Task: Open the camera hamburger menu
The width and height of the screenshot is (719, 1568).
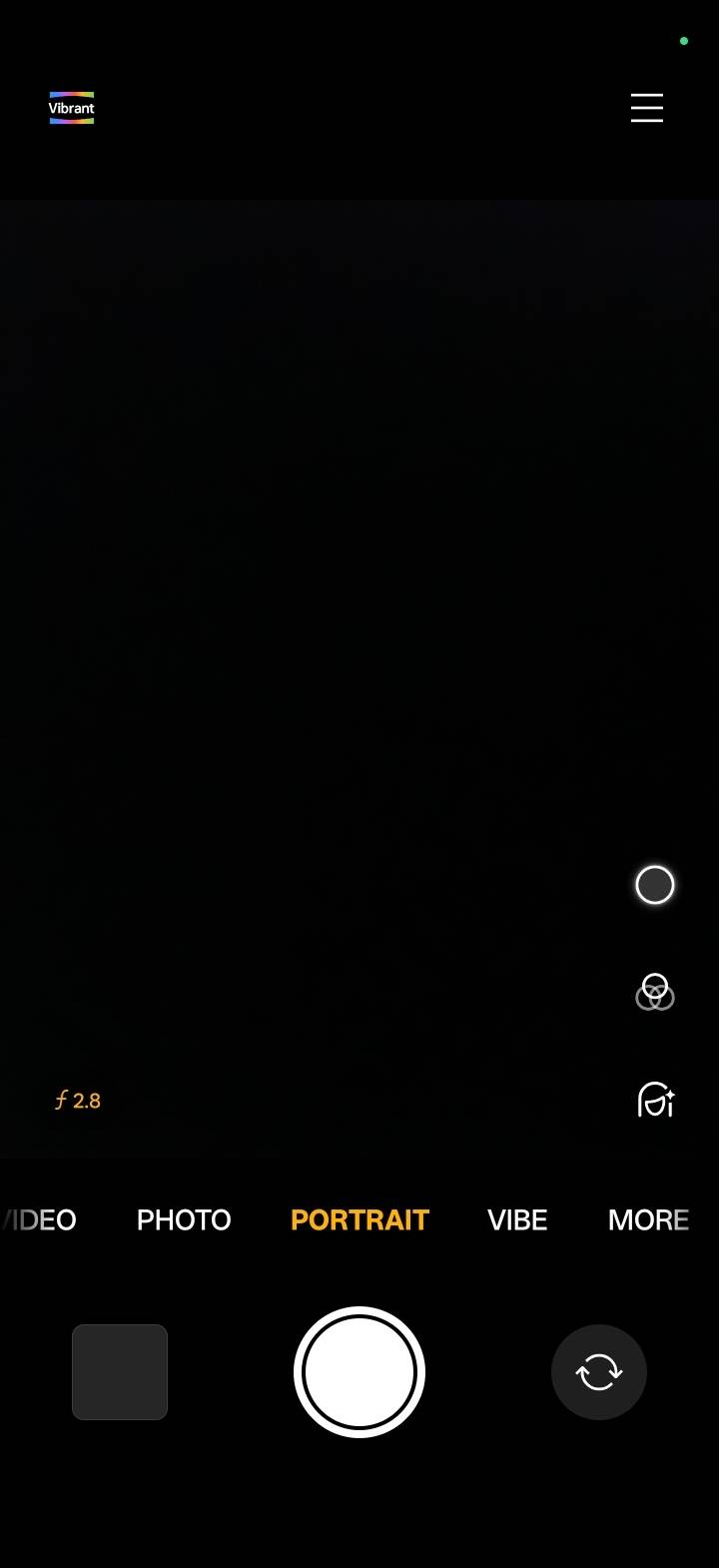Action: coord(647,108)
